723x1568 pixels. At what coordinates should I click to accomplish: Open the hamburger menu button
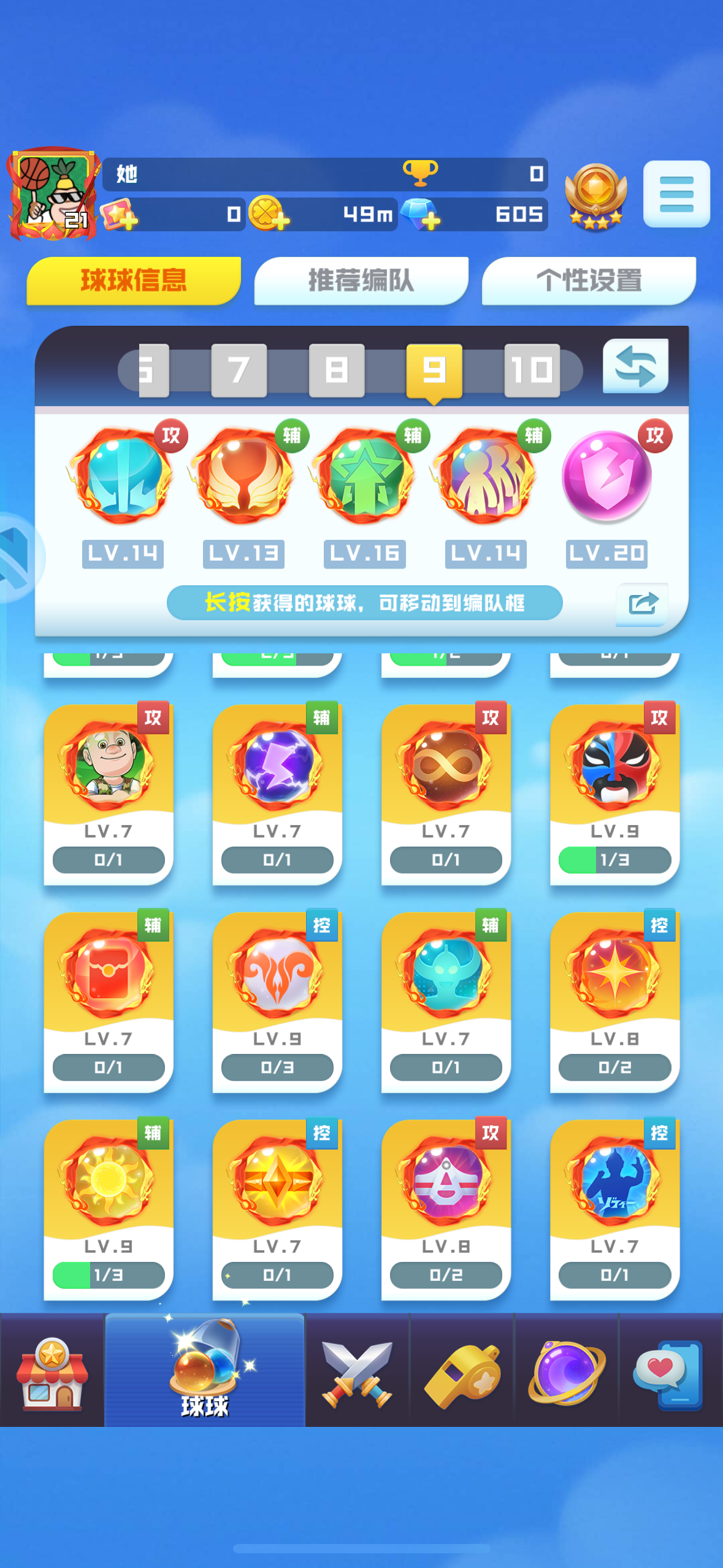click(x=676, y=194)
